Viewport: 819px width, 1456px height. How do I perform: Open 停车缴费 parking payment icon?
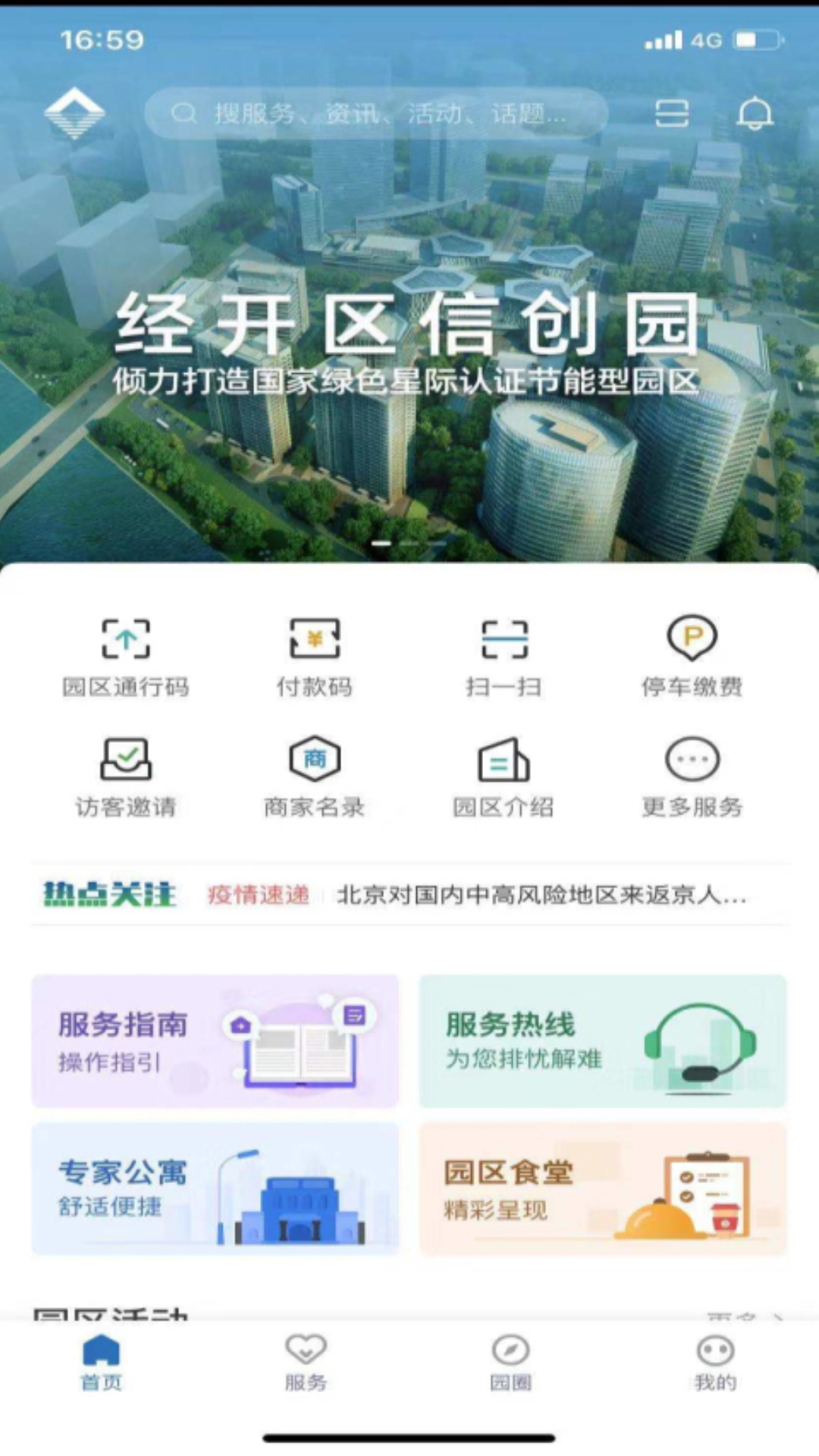692,657
